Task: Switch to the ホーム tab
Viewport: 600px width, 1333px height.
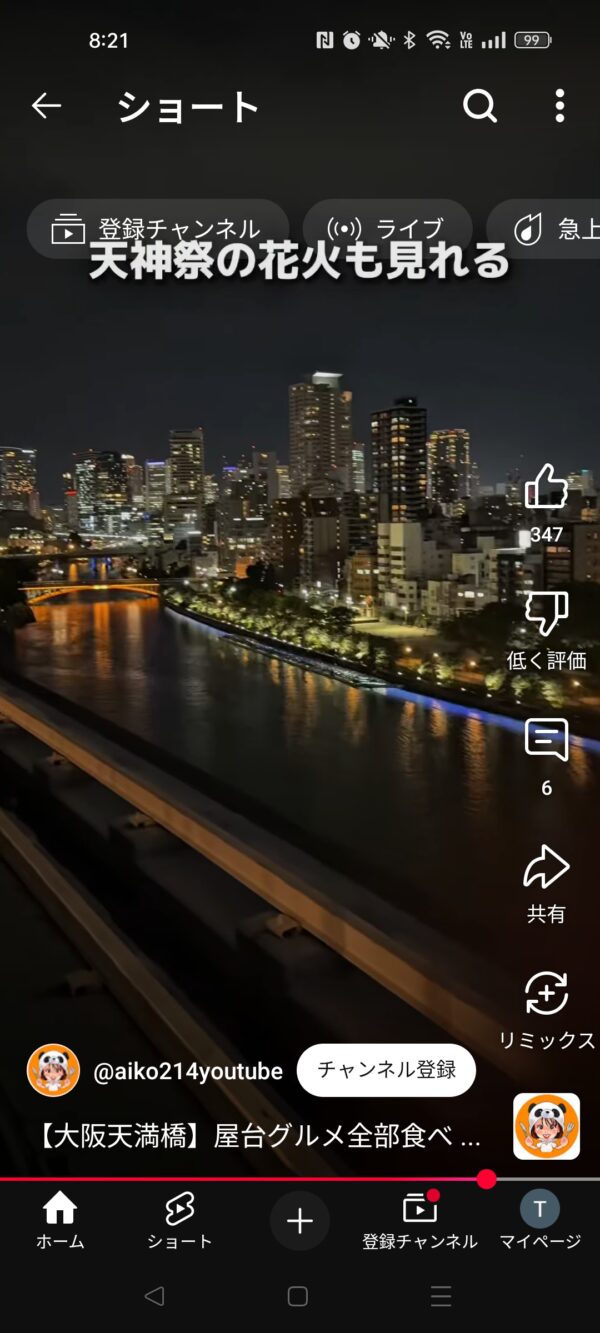Action: [x=60, y=1221]
